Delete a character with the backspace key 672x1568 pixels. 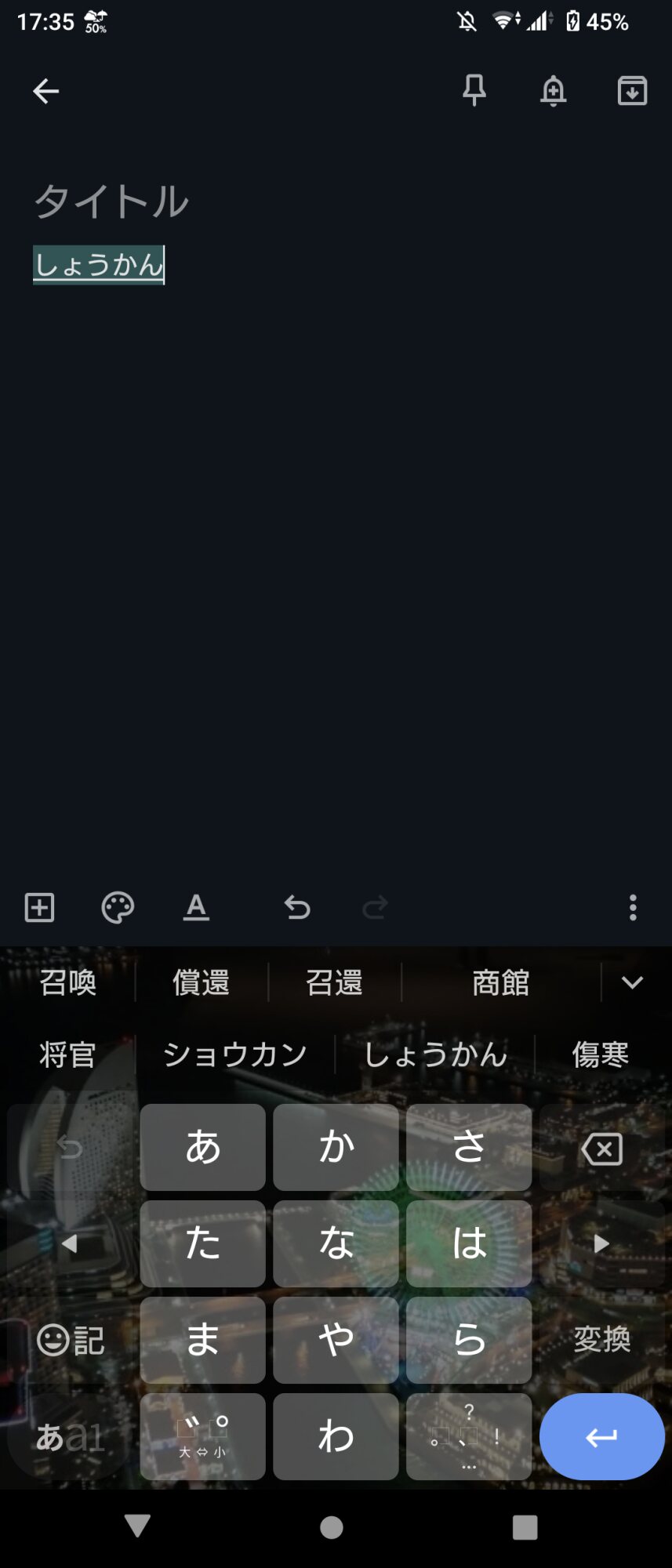(601, 1149)
